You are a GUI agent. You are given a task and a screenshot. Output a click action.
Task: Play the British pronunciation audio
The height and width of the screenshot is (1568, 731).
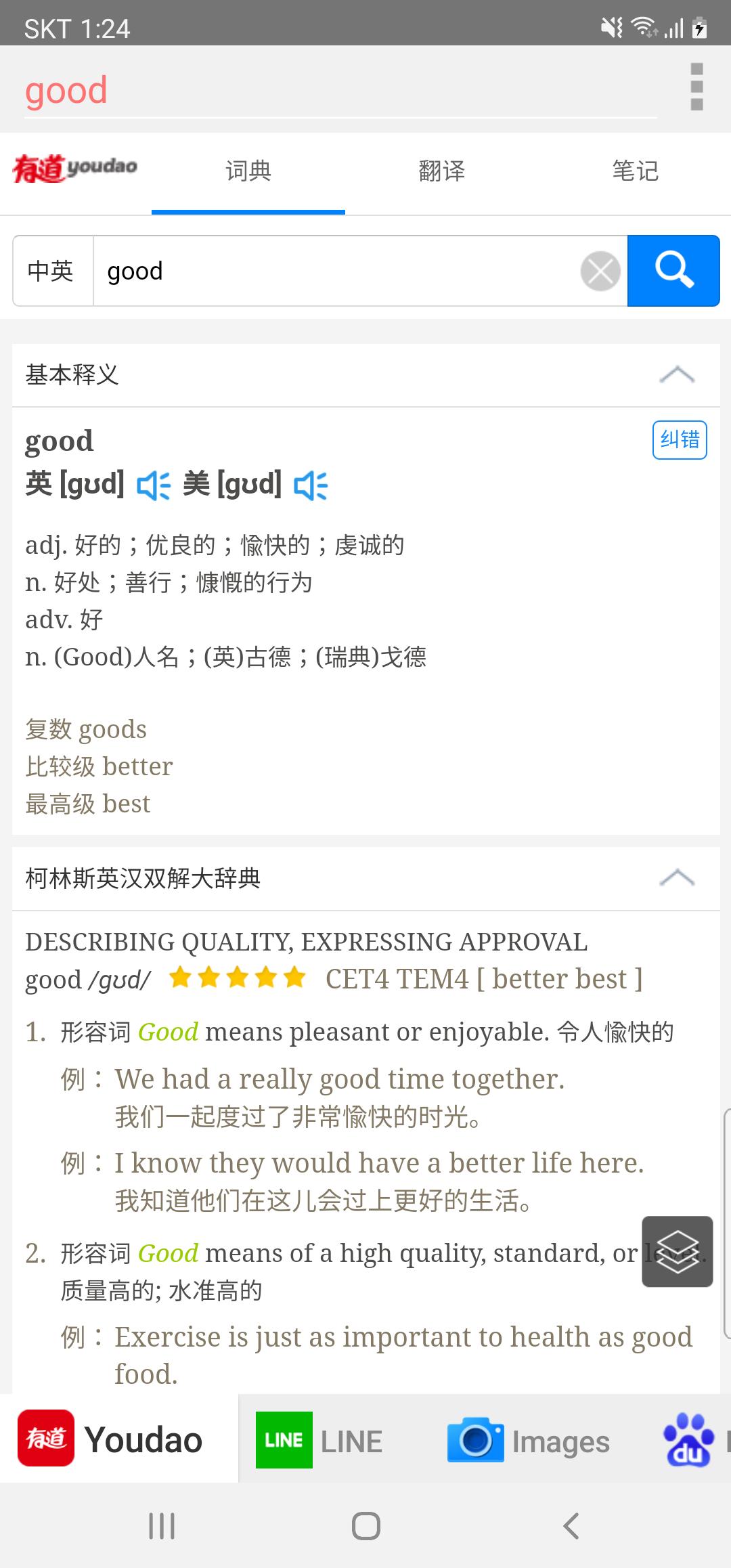154,485
